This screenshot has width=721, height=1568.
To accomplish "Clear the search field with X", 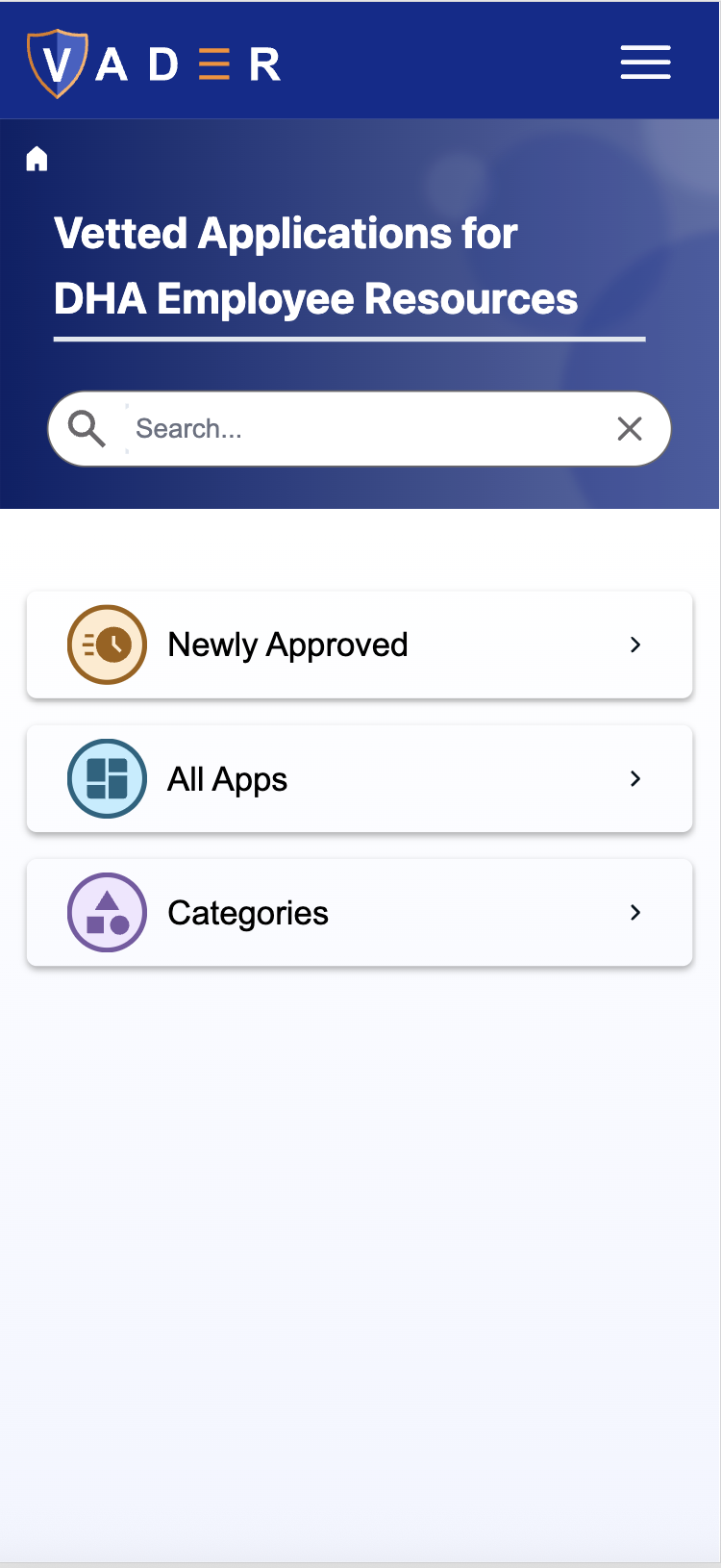I will point(630,429).
